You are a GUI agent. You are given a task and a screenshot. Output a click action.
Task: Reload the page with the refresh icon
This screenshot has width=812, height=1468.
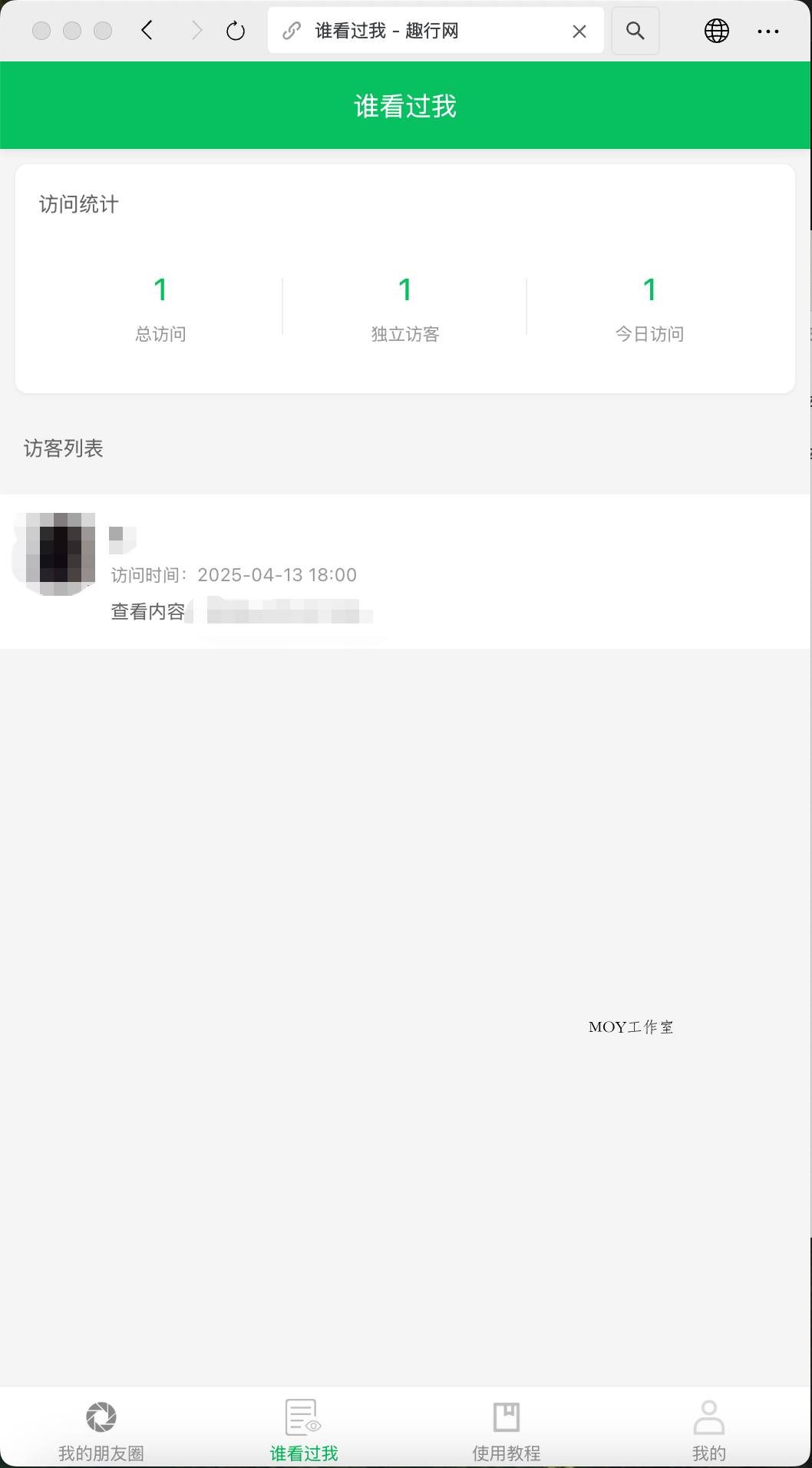click(234, 31)
